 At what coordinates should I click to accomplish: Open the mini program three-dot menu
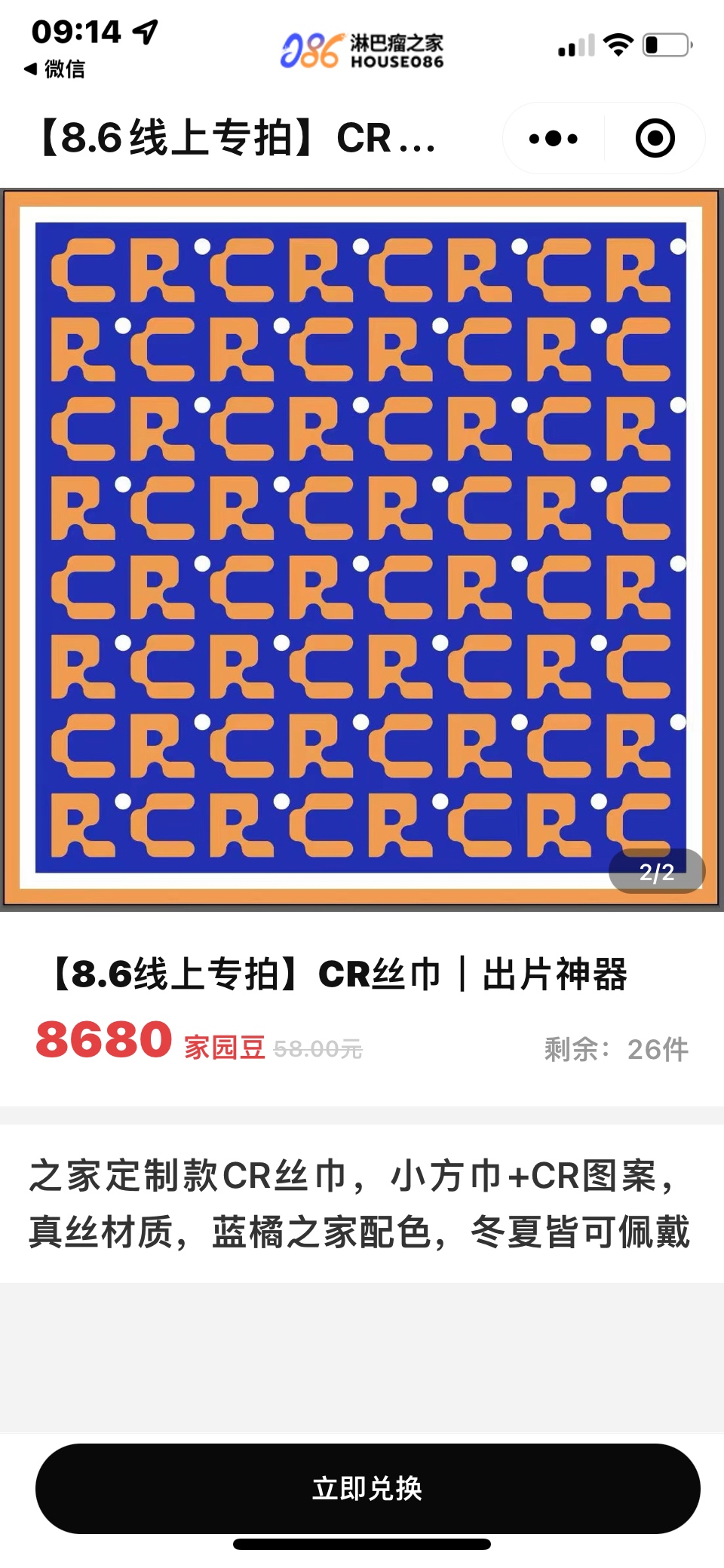(553, 139)
